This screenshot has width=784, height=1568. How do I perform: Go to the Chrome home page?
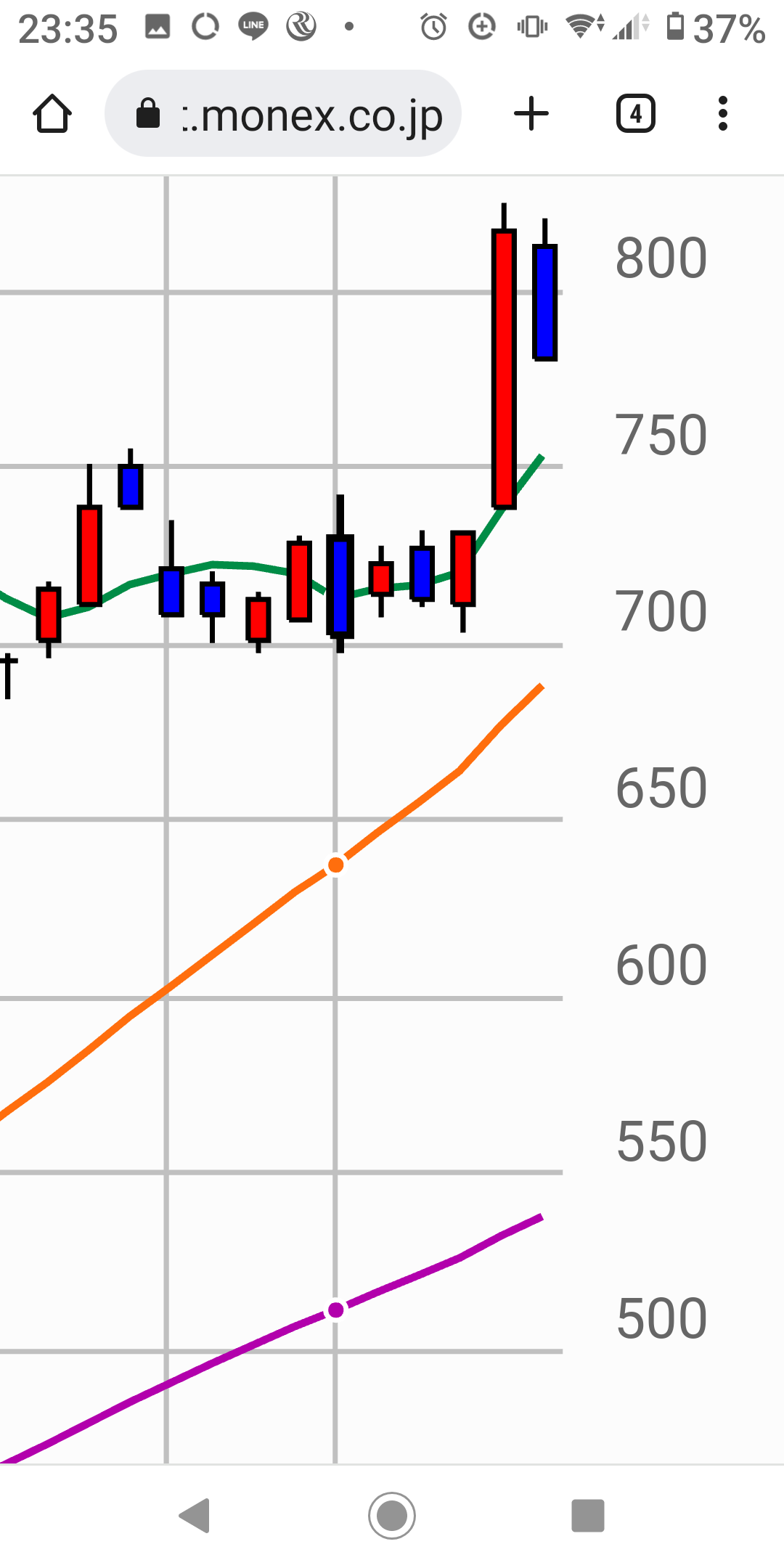(52, 114)
